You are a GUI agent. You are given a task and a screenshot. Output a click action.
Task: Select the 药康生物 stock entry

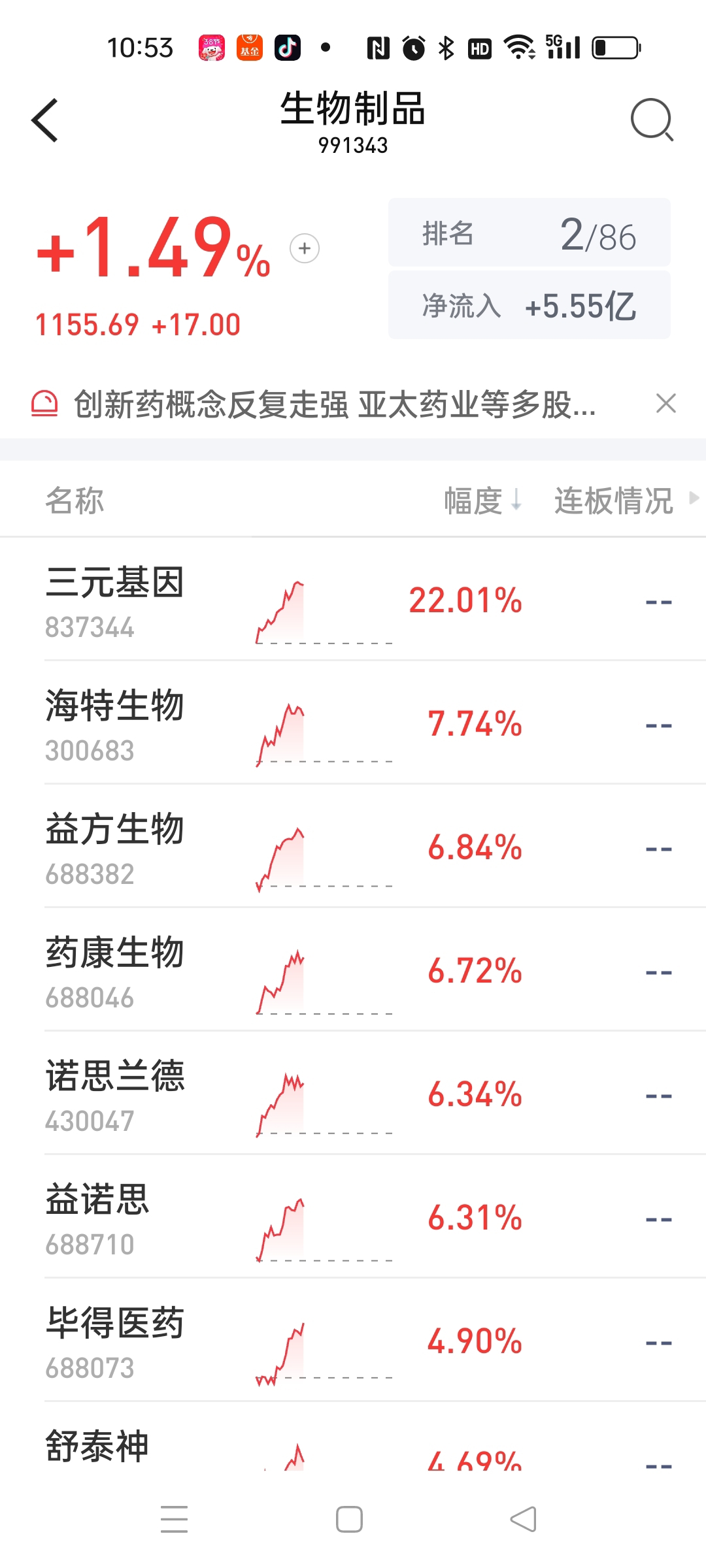pos(353,970)
